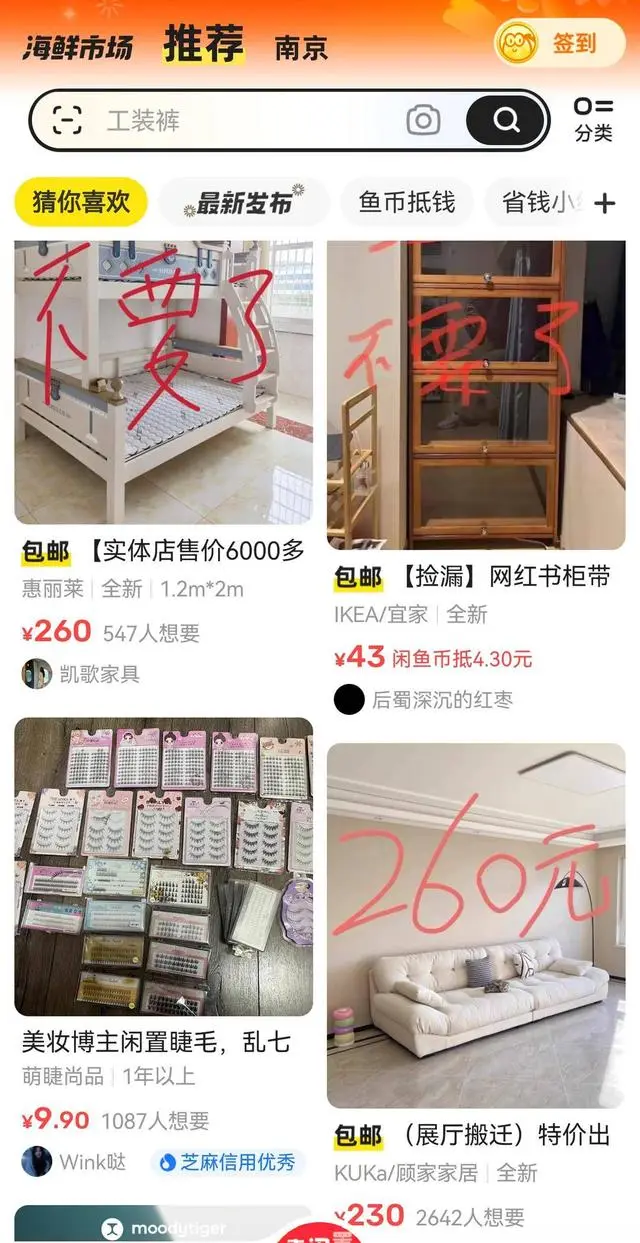
Task: Expand channel list with plus icon
Action: 604,203
